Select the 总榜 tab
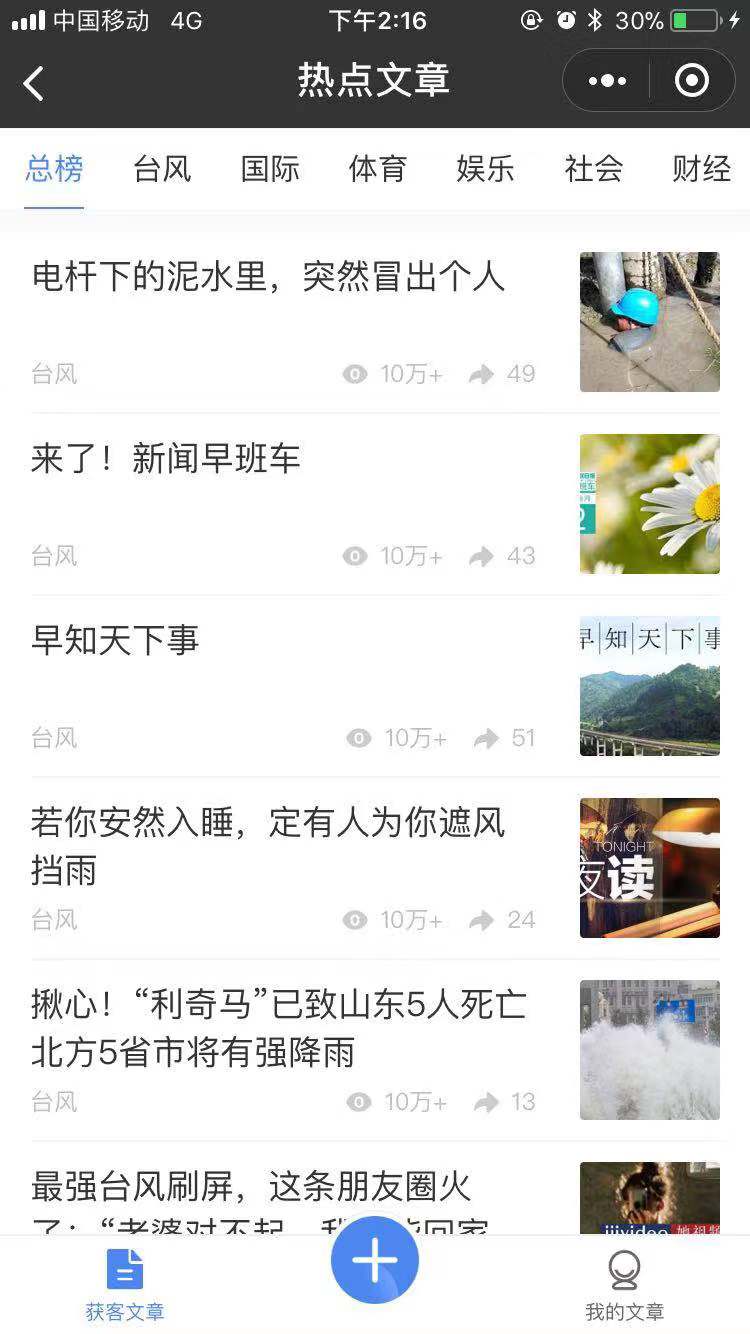Image resolution: width=750 pixels, height=1334 pixels. (54, 168)
